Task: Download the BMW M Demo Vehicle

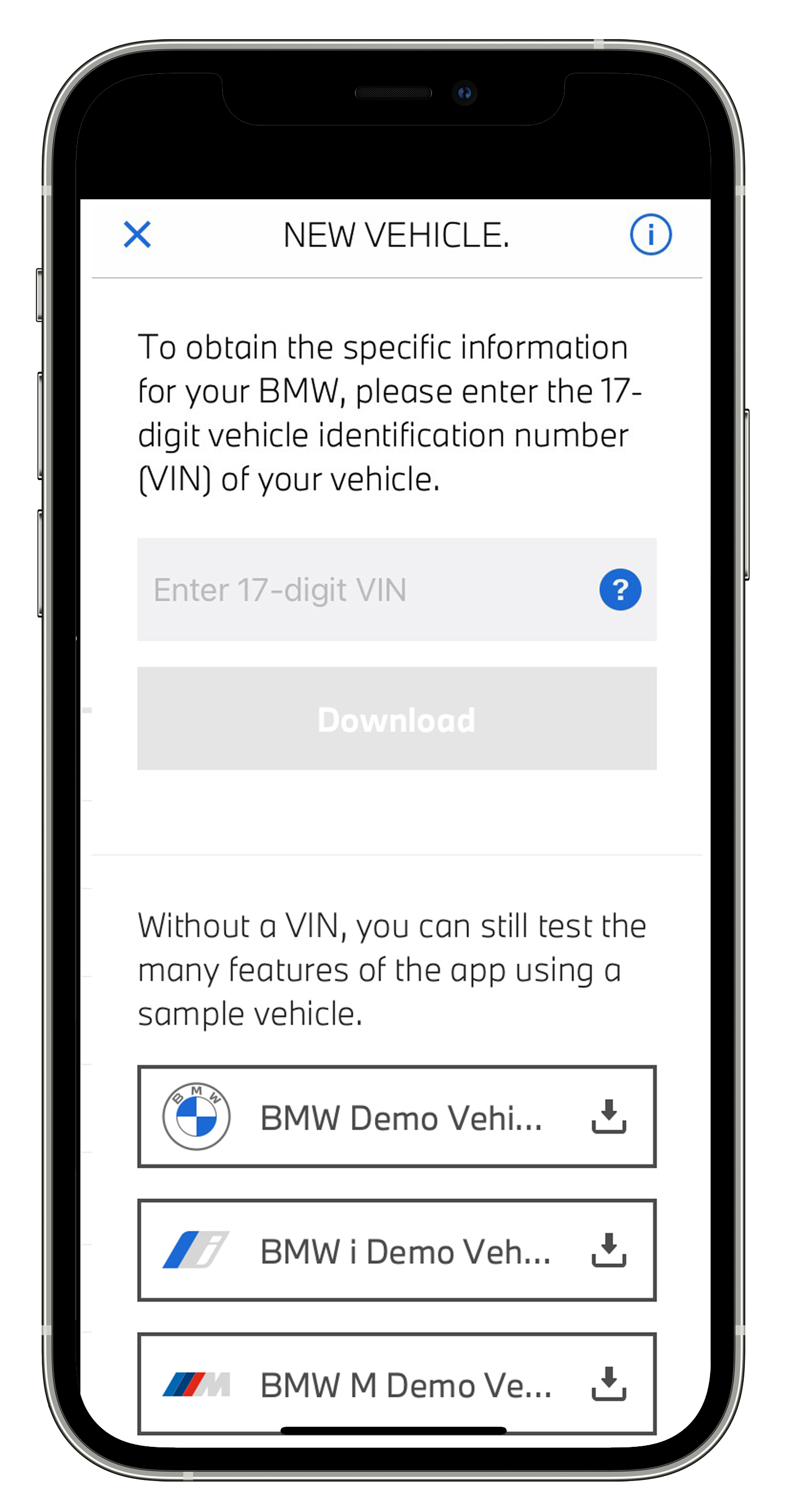Action: point(608,1384)
